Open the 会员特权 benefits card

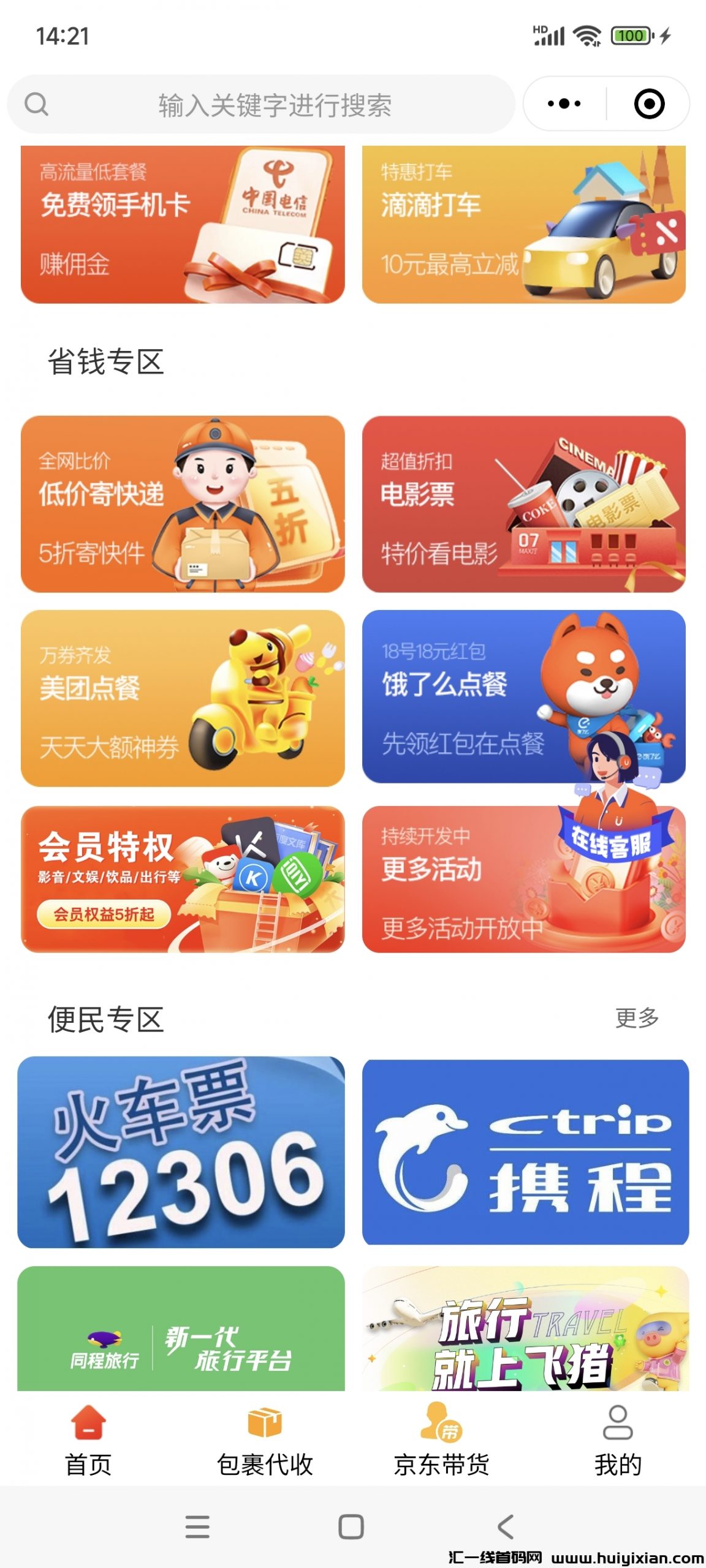click(183, 879)
